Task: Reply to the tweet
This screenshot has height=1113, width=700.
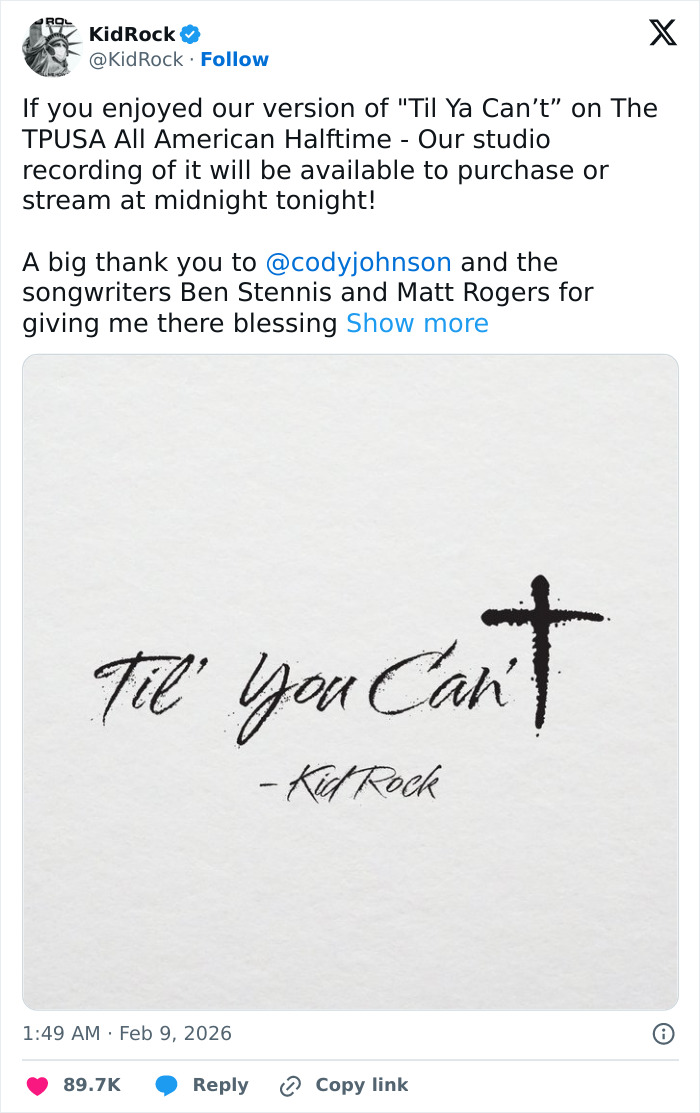Action: point(202,1085)
